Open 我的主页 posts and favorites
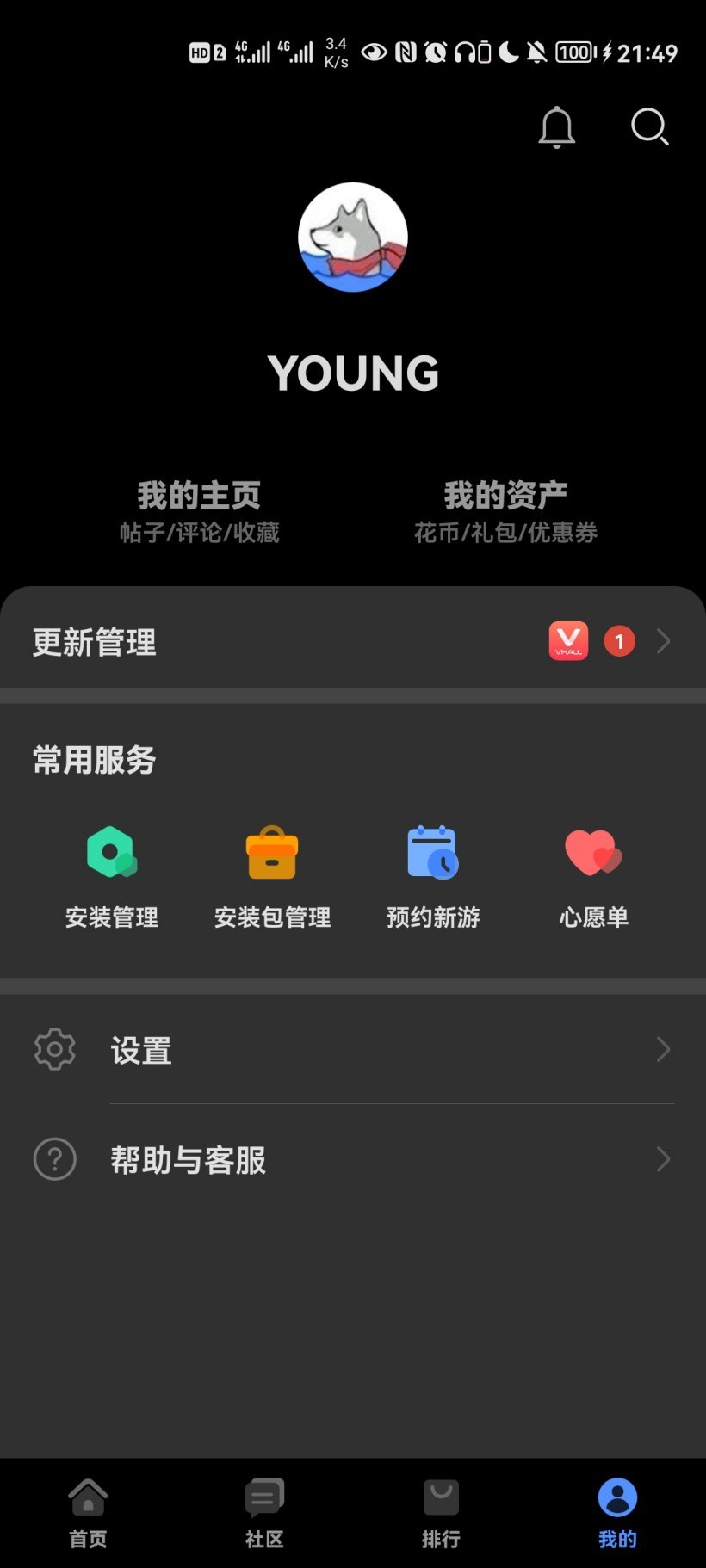This screenshot has width=706, height=1568. (x=199, y=511)
